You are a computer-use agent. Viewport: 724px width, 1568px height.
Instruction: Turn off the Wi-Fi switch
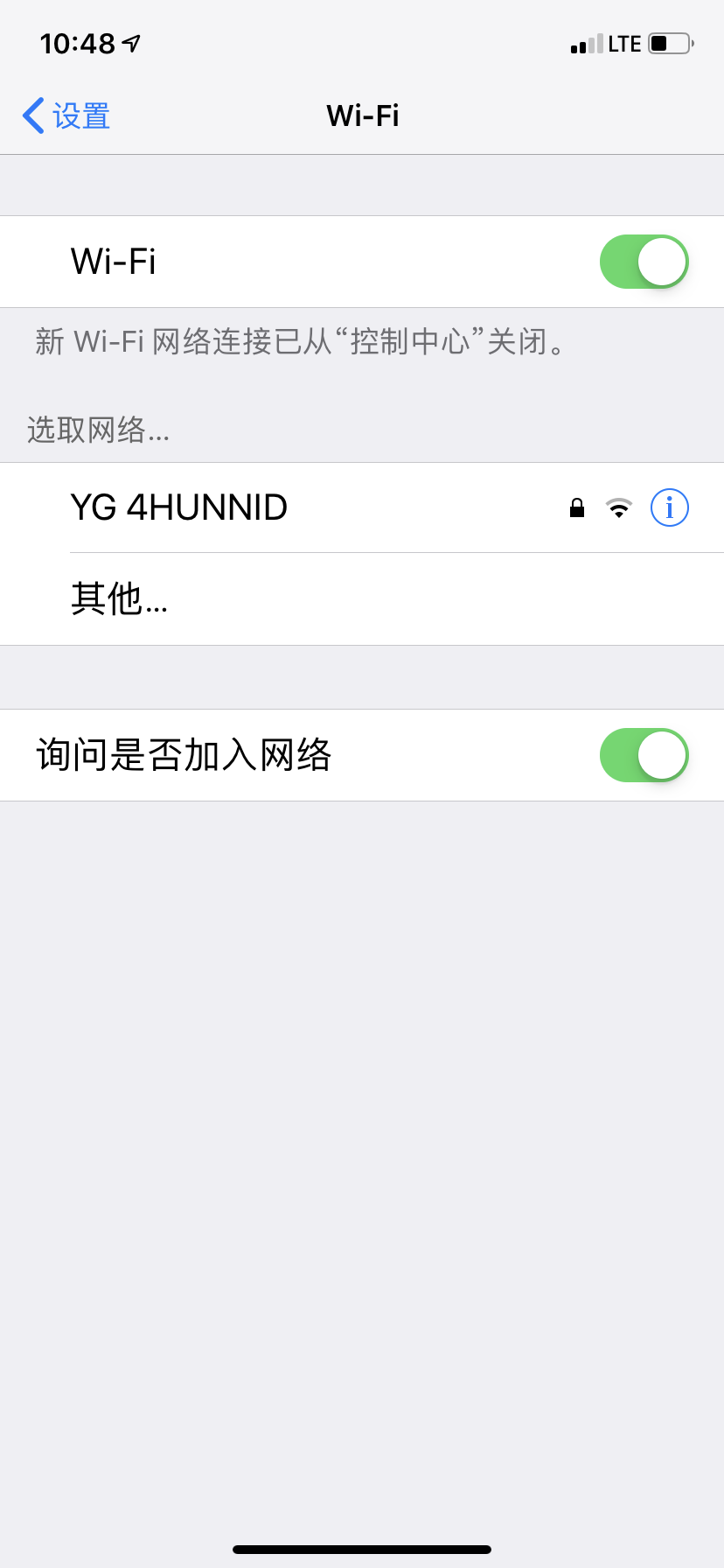[644, 262]
